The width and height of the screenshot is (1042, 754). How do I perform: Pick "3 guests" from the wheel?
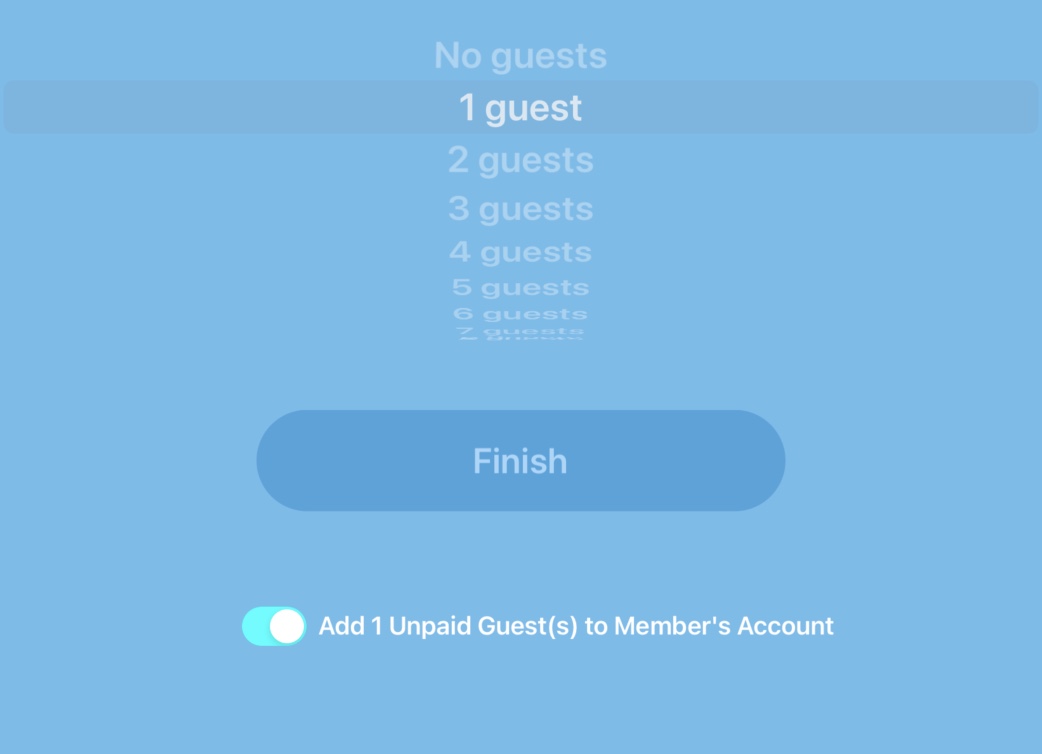(x=520, y=209)
